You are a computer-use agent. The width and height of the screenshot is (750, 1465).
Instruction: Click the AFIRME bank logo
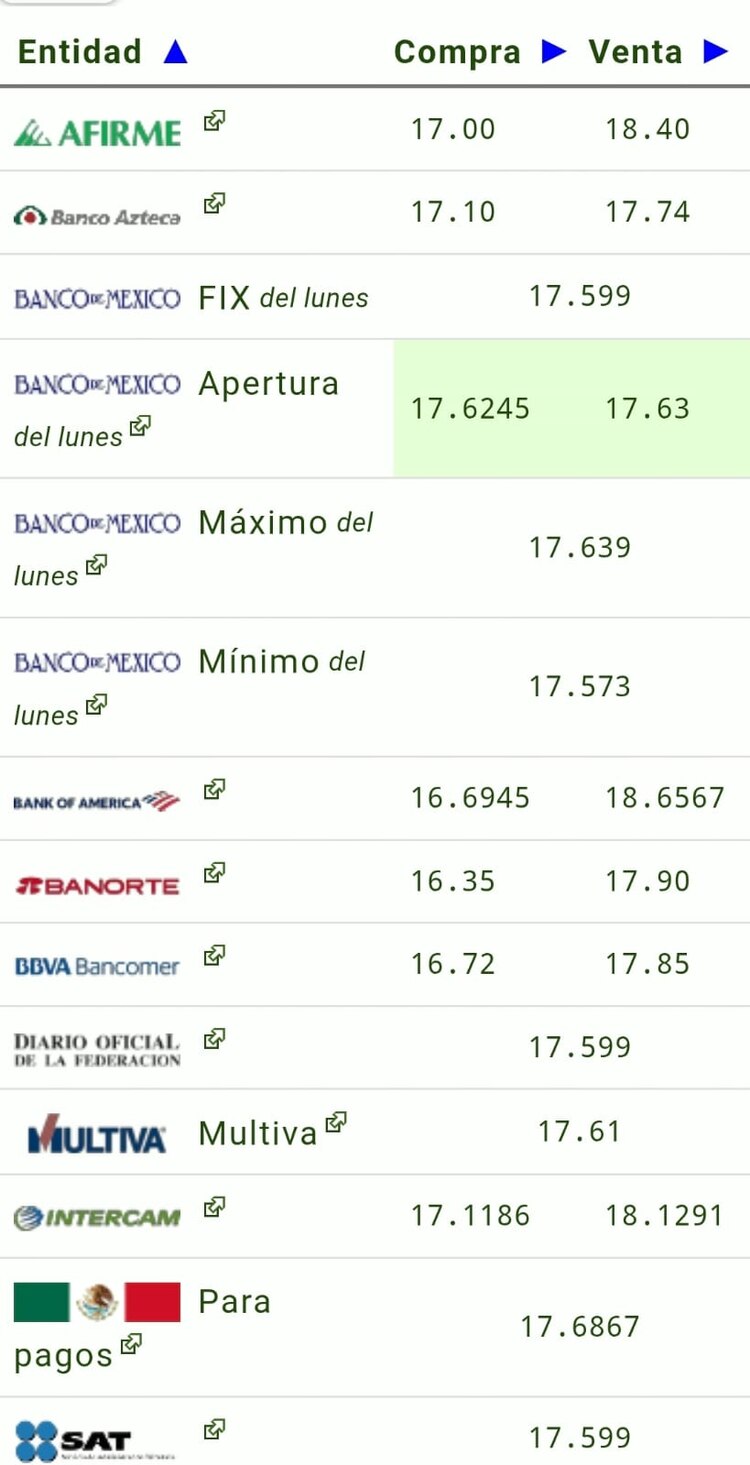(95, 128)
